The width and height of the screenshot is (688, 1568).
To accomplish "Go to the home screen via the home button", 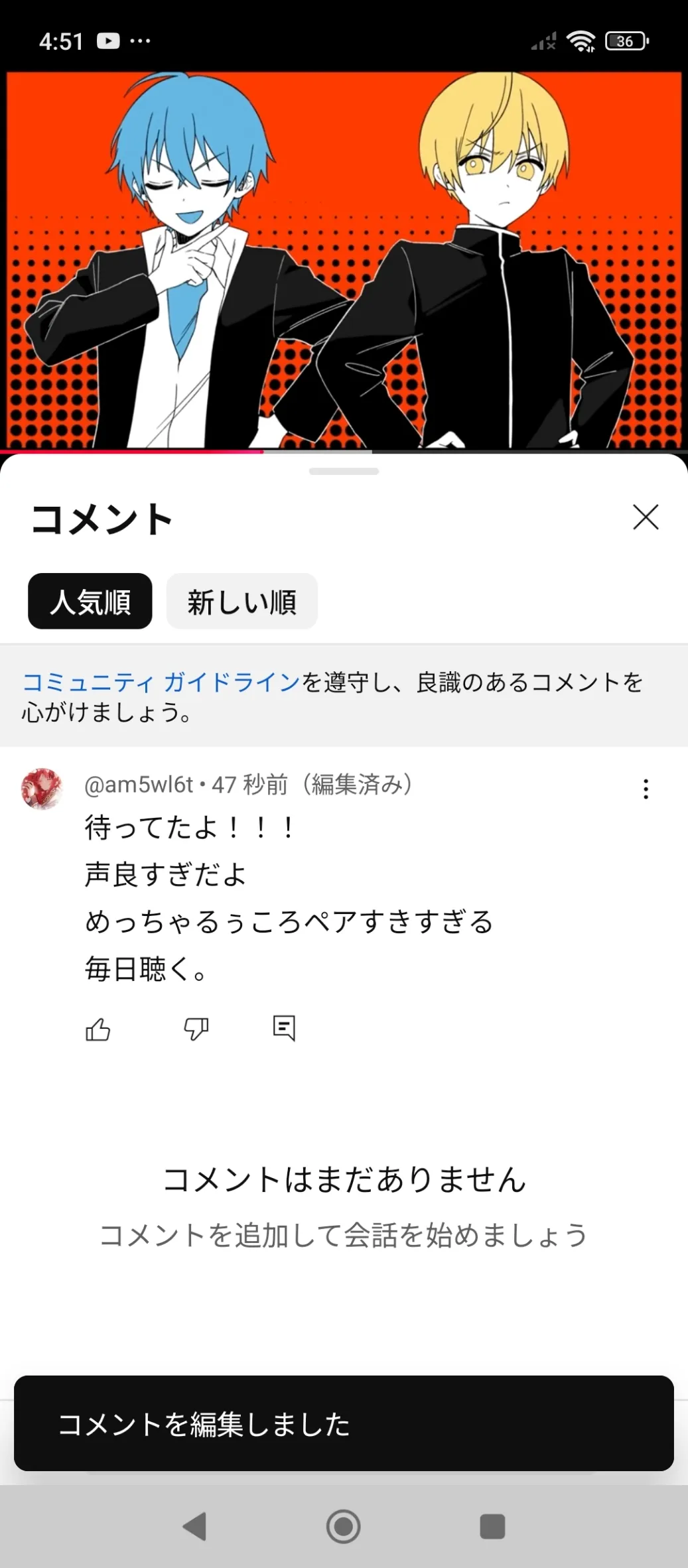I will [x=344, y=1526].
